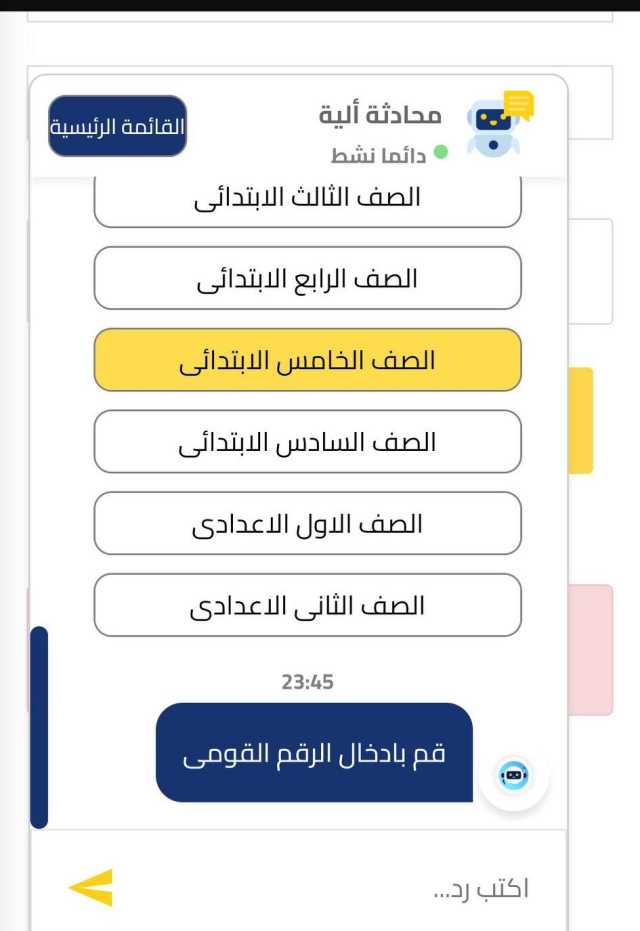Screen dimensions: 640x931
Task: Choose الصف الرابع الابتدائى grade
Action: 307,278
